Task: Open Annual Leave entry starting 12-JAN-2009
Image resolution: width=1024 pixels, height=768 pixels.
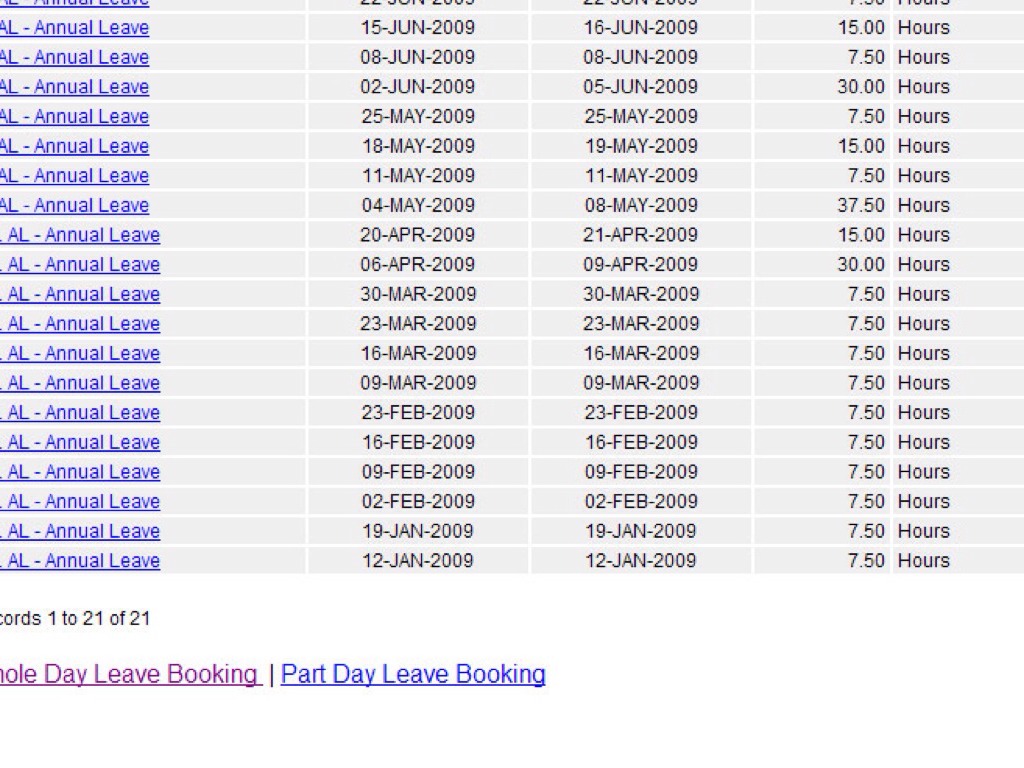Action: (x=82, y=561)
